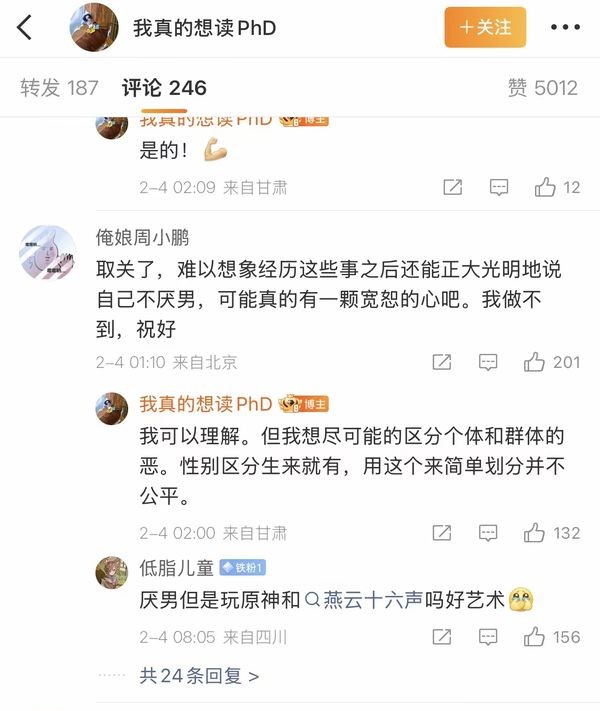
Task: Tap the +关注 follow button
Action: (x=485, y=28)
